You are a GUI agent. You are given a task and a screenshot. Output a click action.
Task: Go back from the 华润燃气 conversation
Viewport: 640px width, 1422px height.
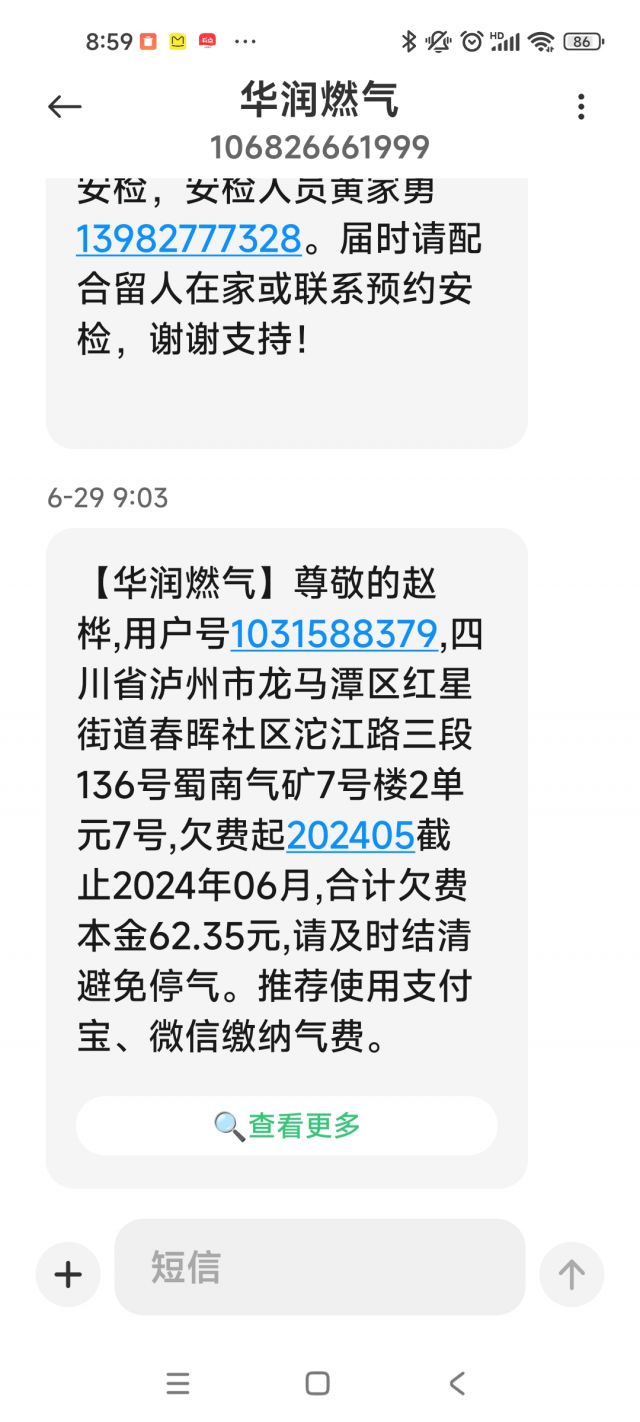pyautogui.click(x=64, y=107)
